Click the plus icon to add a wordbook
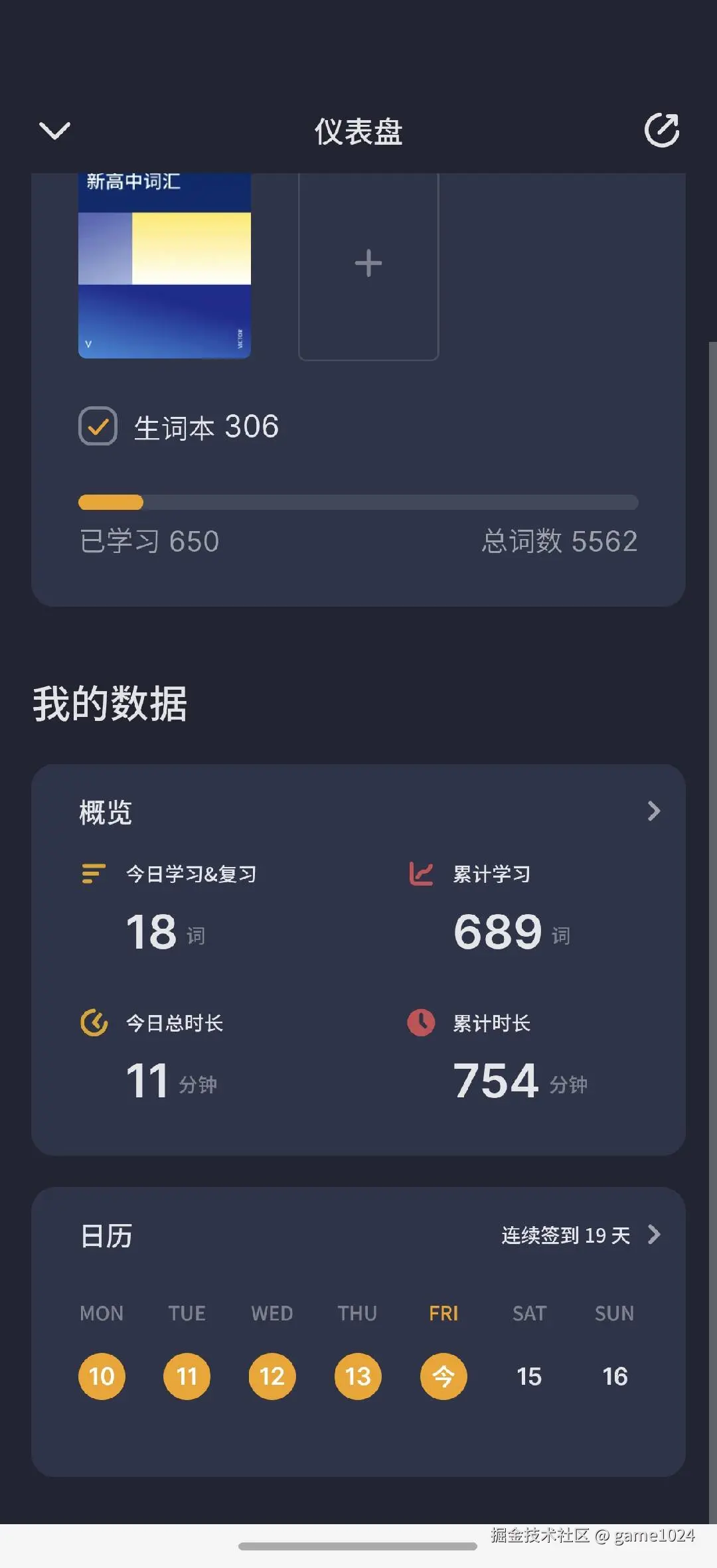Image resolution: width=717 pixels, height=1568 pixels. tap(368, 264)
